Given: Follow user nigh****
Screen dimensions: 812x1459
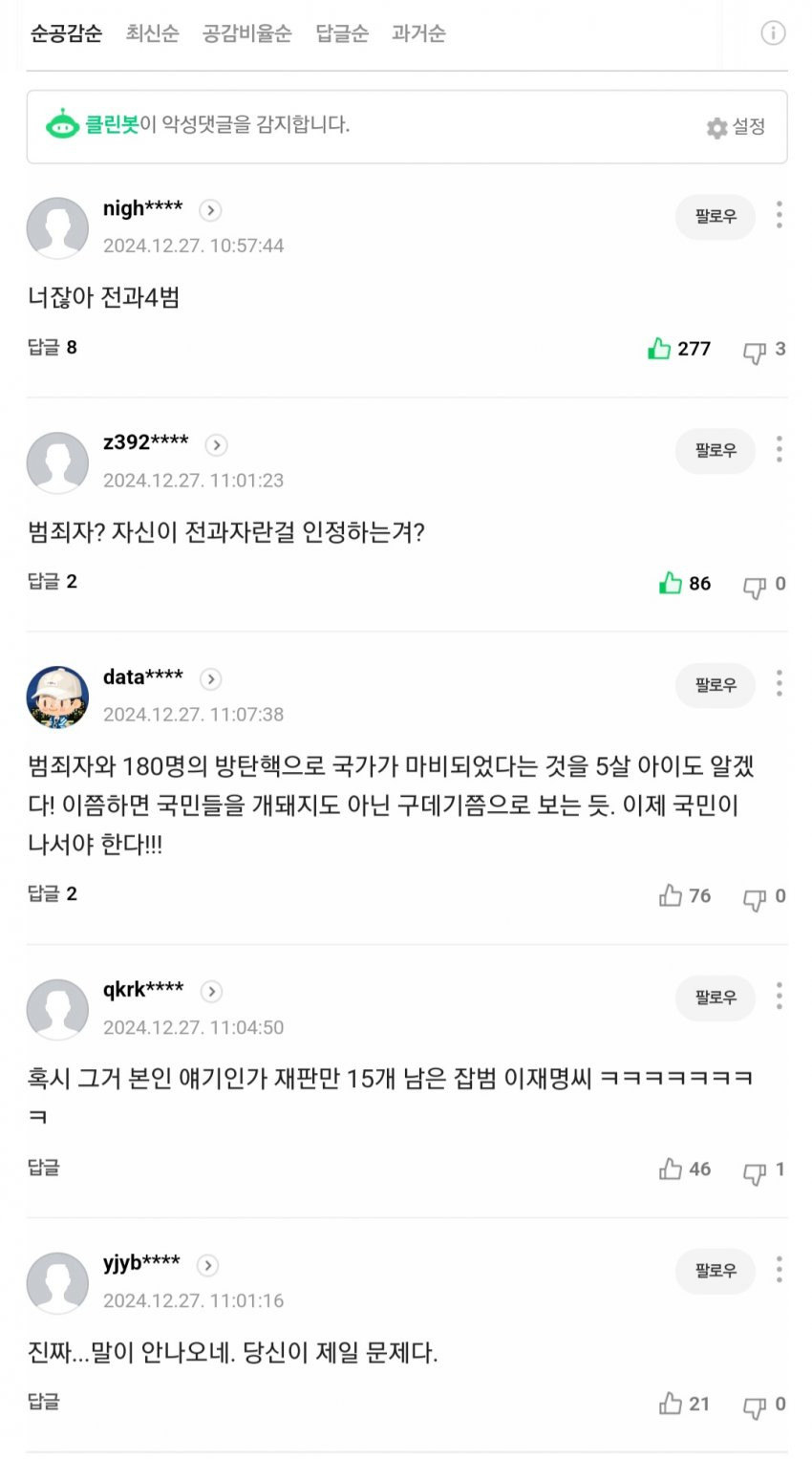Looking at the screenshot, I should pyautogui.click(x=715, y=216).
